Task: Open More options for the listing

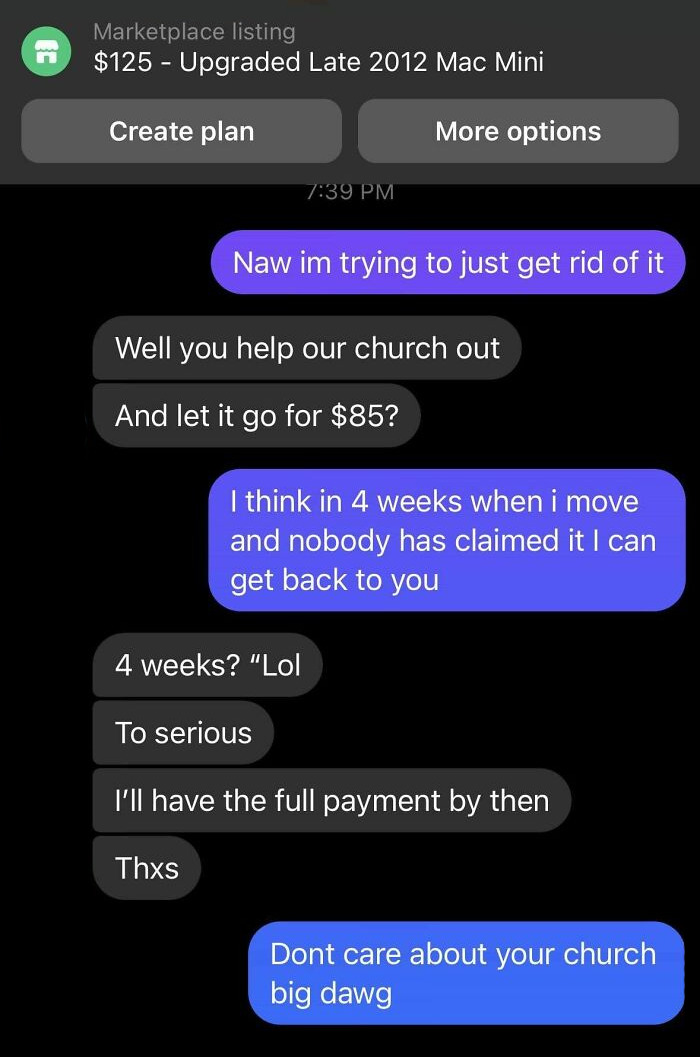Action: tap(518, 131)
